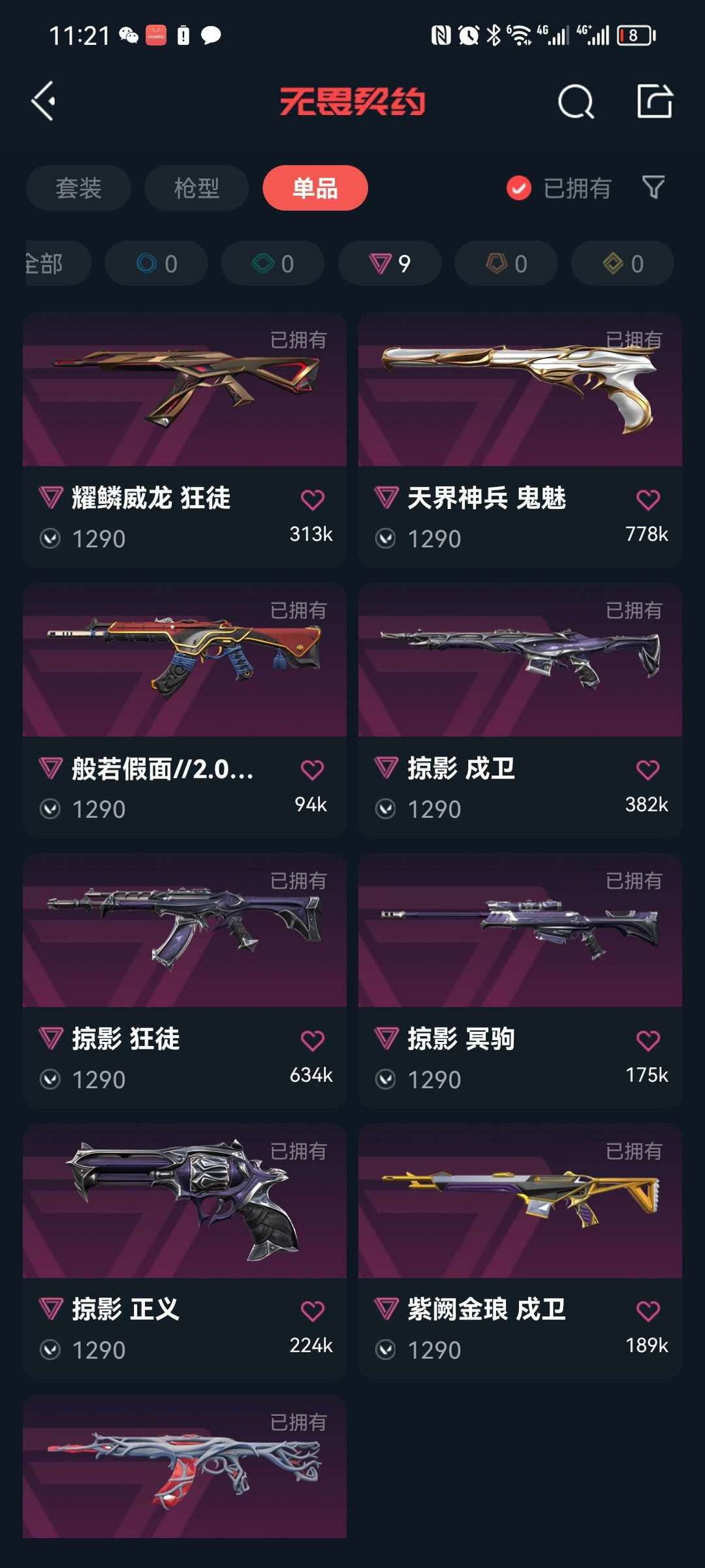Open the filter funnel icon
The image size is (705, 1568).
653,187
